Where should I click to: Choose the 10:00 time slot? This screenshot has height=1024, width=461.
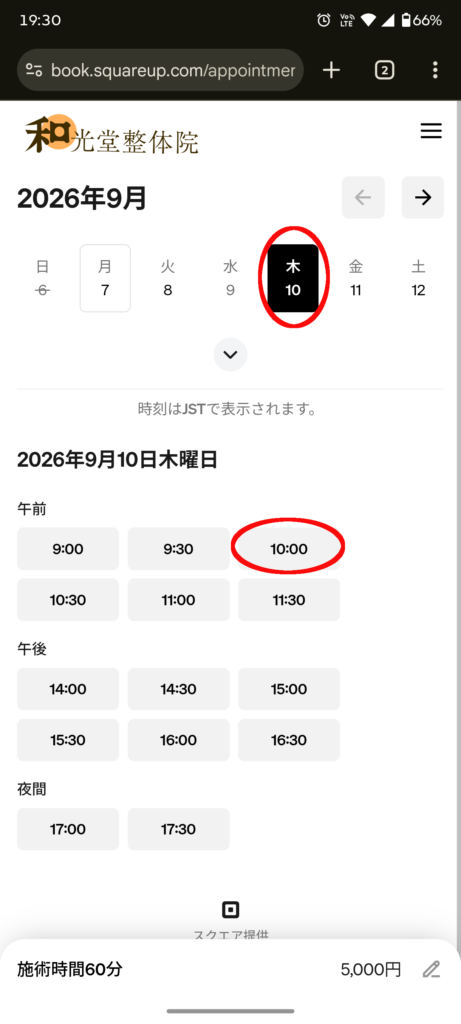click(289, 549)
